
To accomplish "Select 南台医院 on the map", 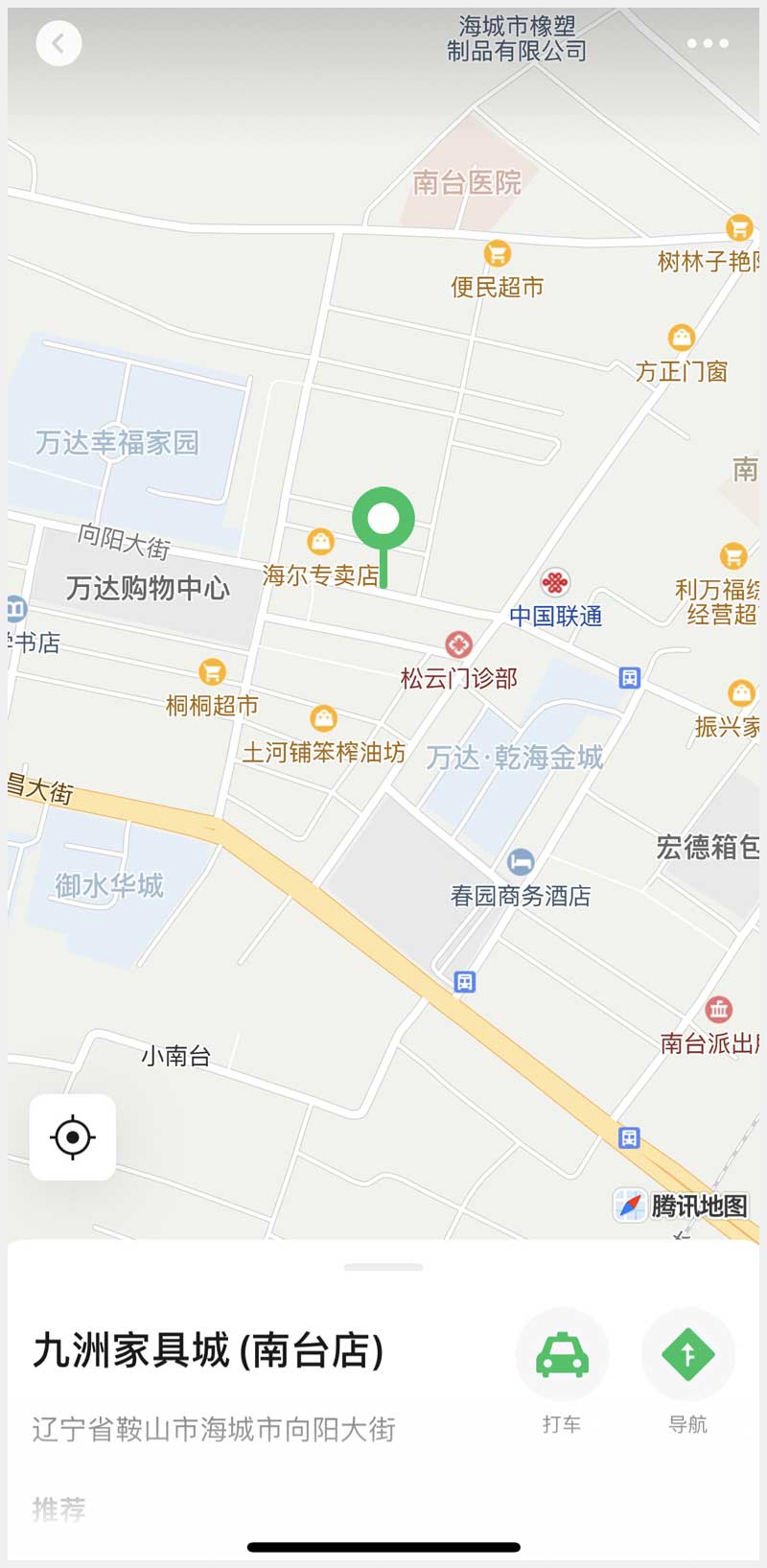I will [467, 182].
